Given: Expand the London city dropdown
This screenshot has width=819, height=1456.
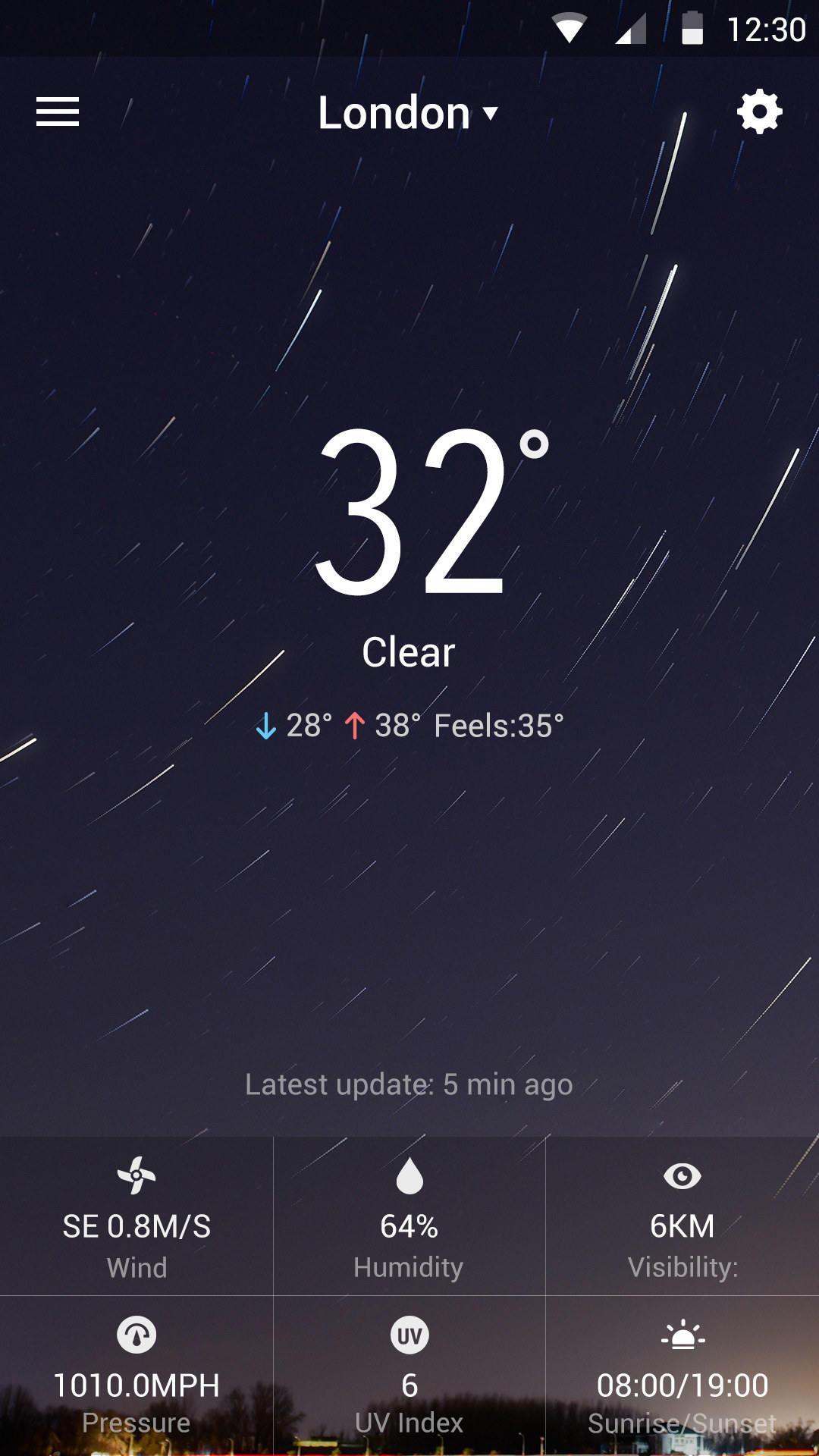Looking at the screenshot, I should point(409,113).
